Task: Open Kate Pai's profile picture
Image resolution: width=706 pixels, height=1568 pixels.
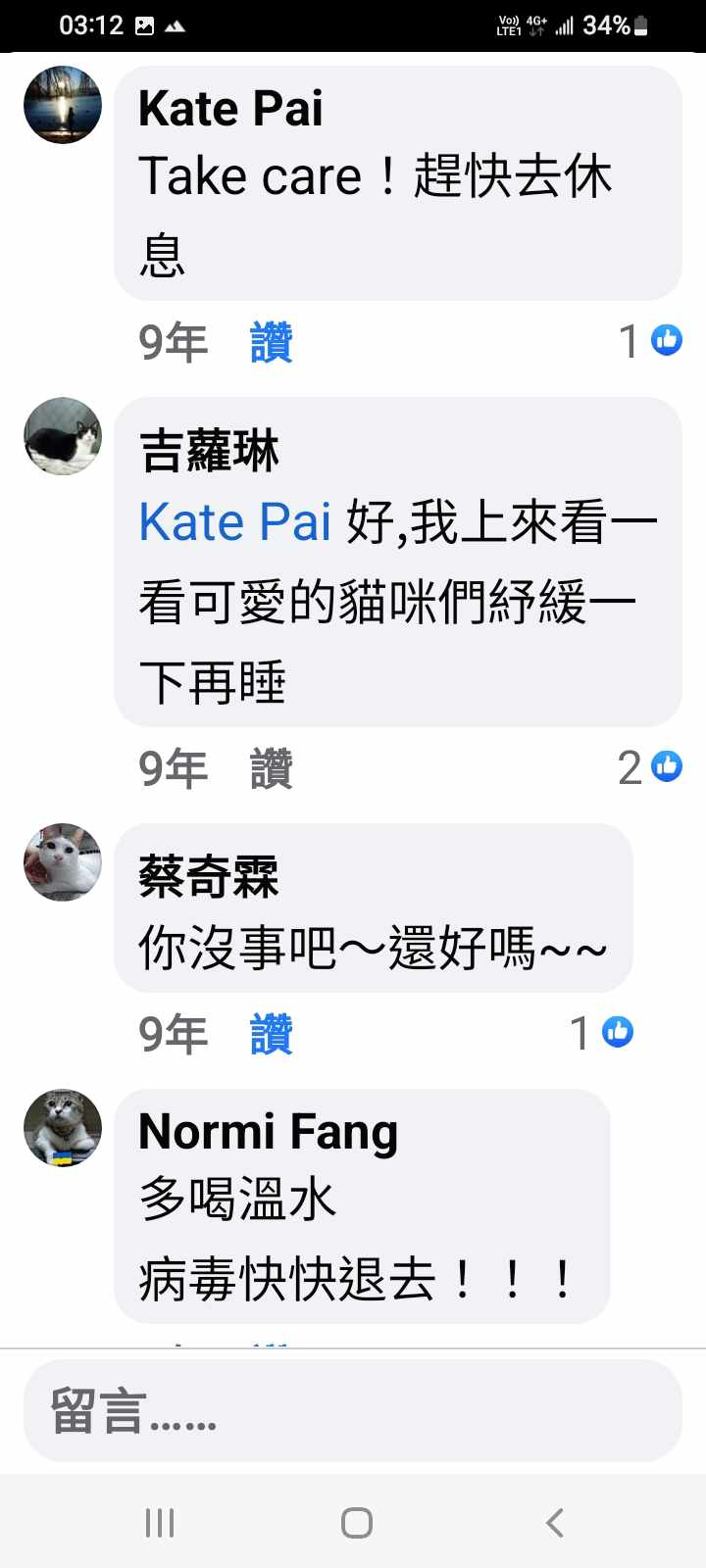Action: pyautogui.click(x=63, y=105)
